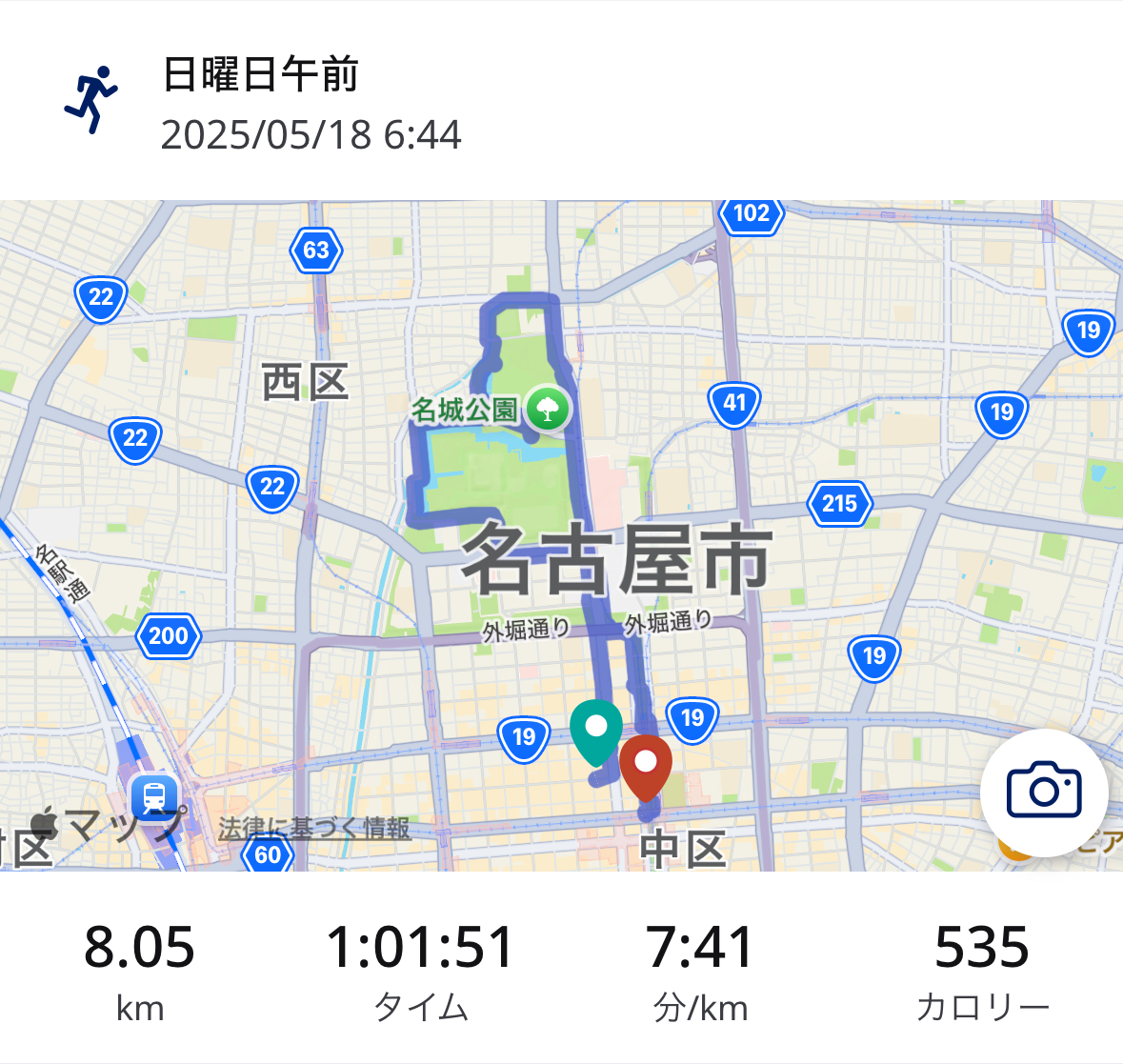Tap the red end-point pin on the route
This screenshot has width=1123, height=1064.
[646, 765]
